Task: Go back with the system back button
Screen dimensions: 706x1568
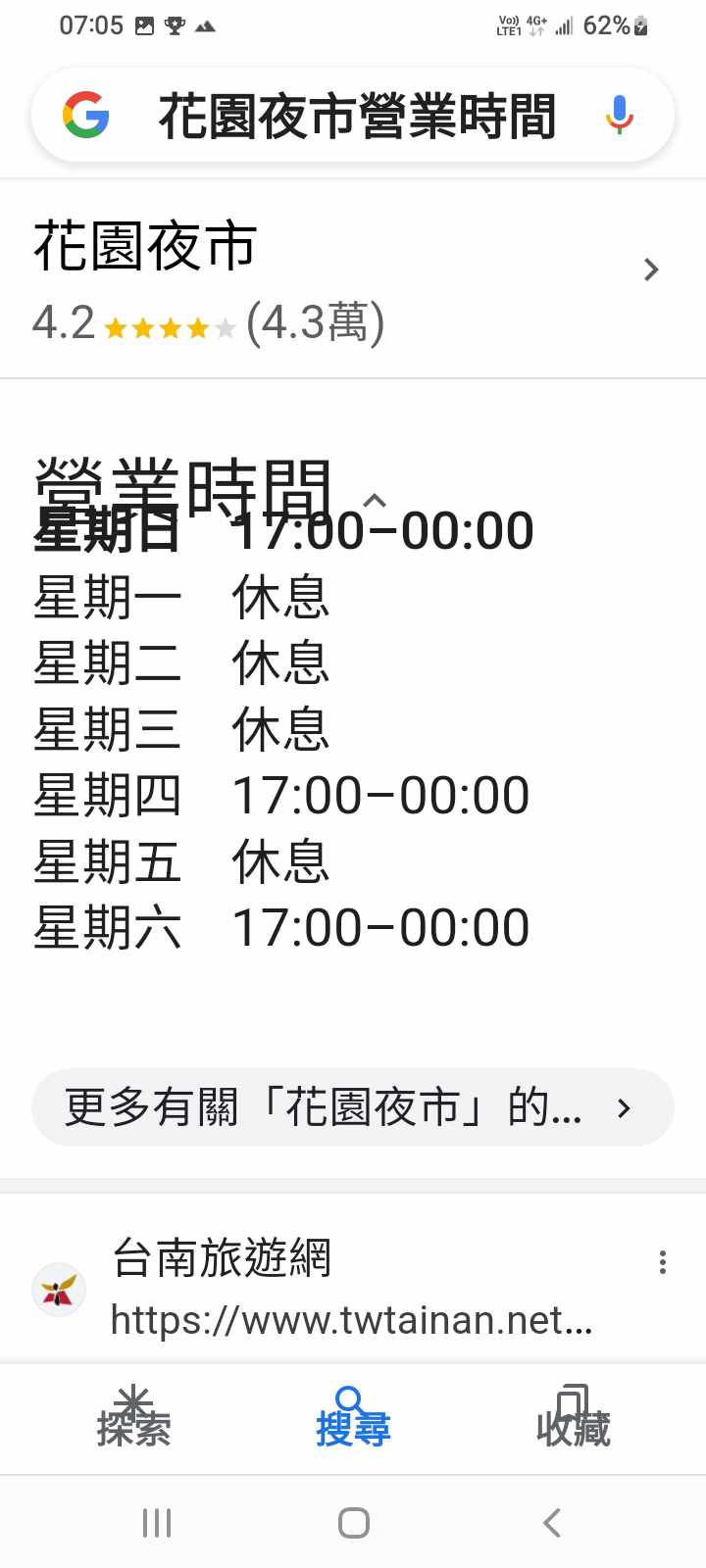Action: coord(552,1522)
